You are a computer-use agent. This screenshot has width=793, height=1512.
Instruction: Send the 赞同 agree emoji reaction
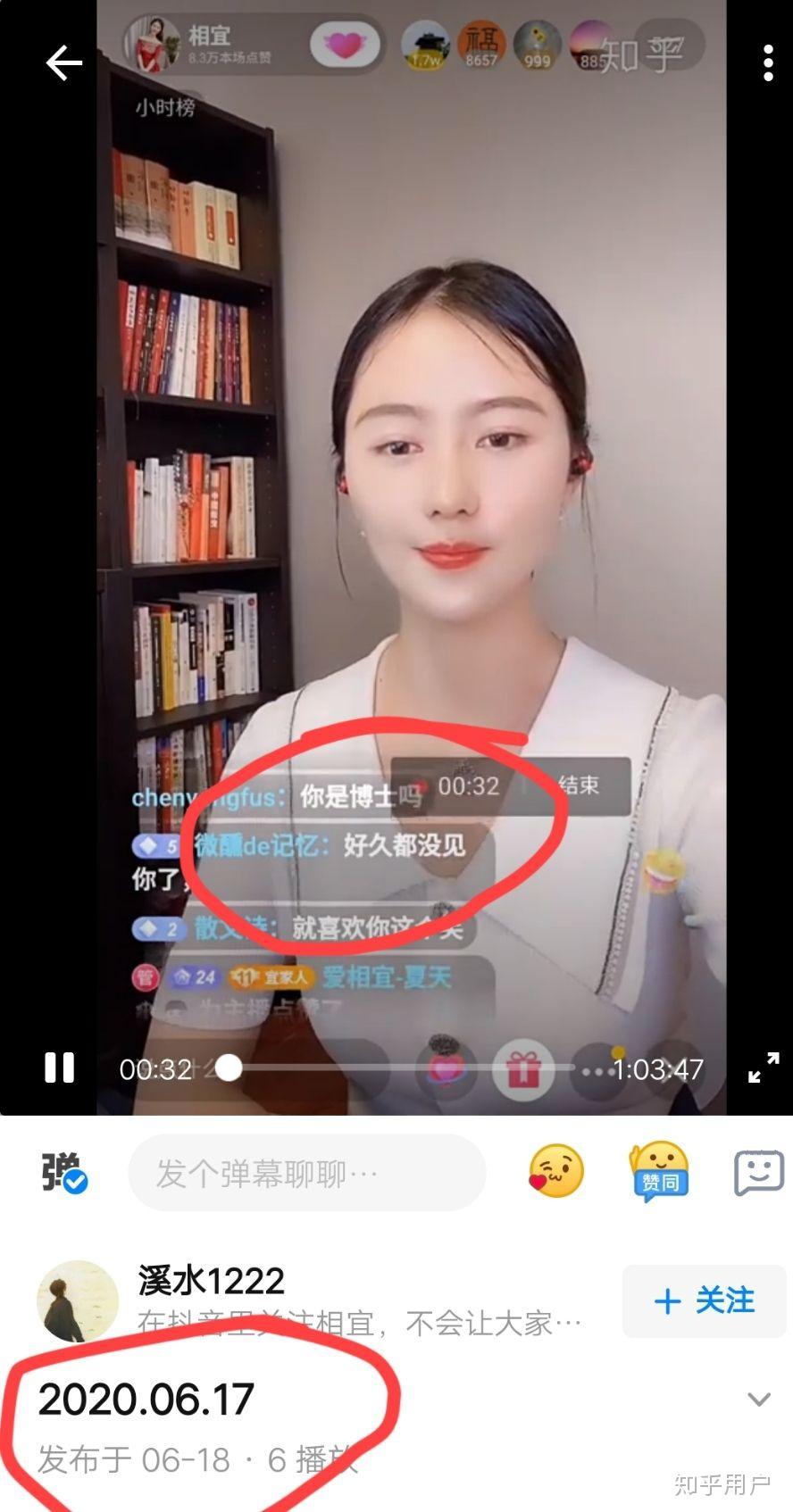(659, 1172)
